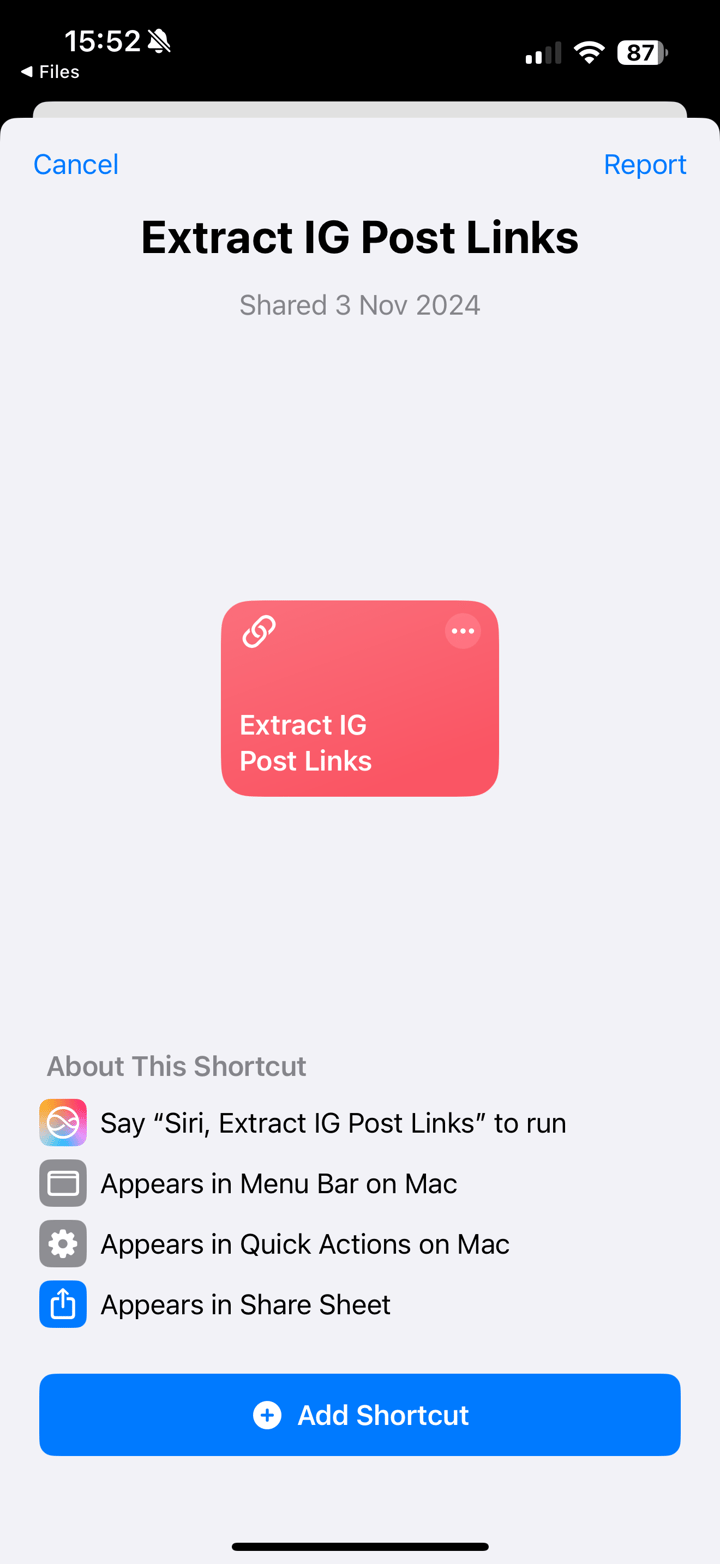Tap the Siri icon next to the run phrase
The width and height of the screenshot is (720, 1564).
tap(62, 1122)
